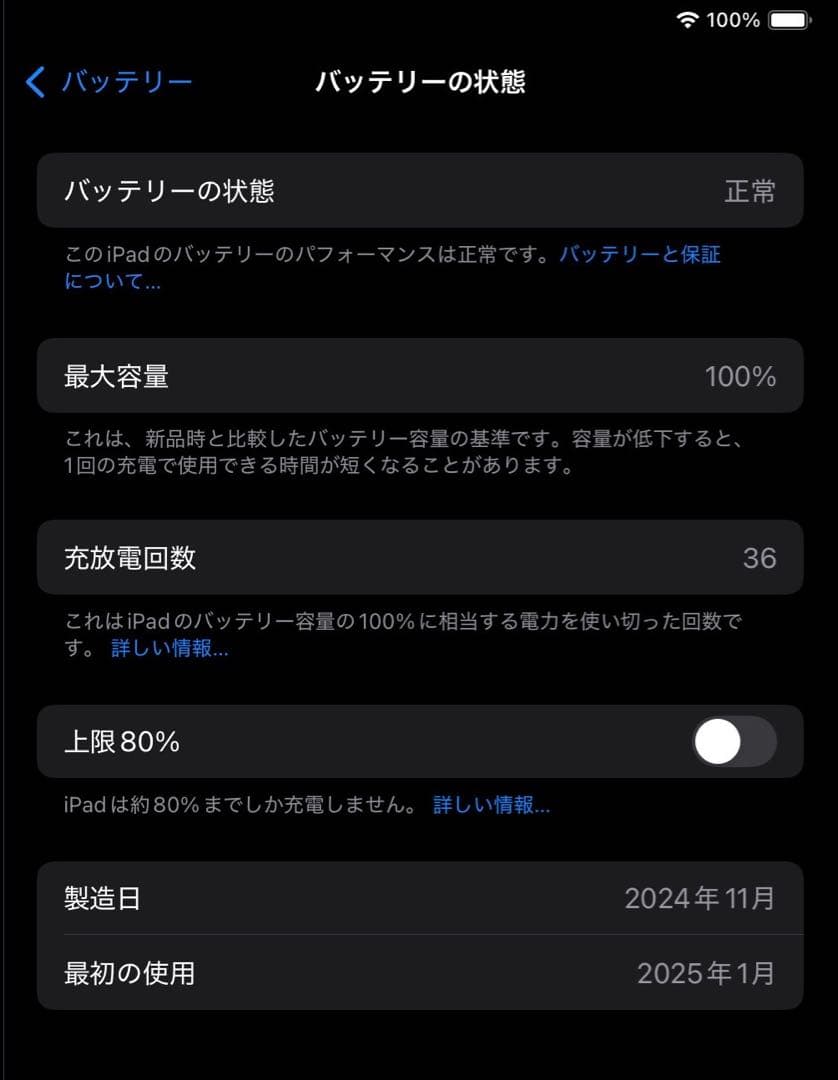Tap the 最大容量 row showing 100%

(419, 376)
